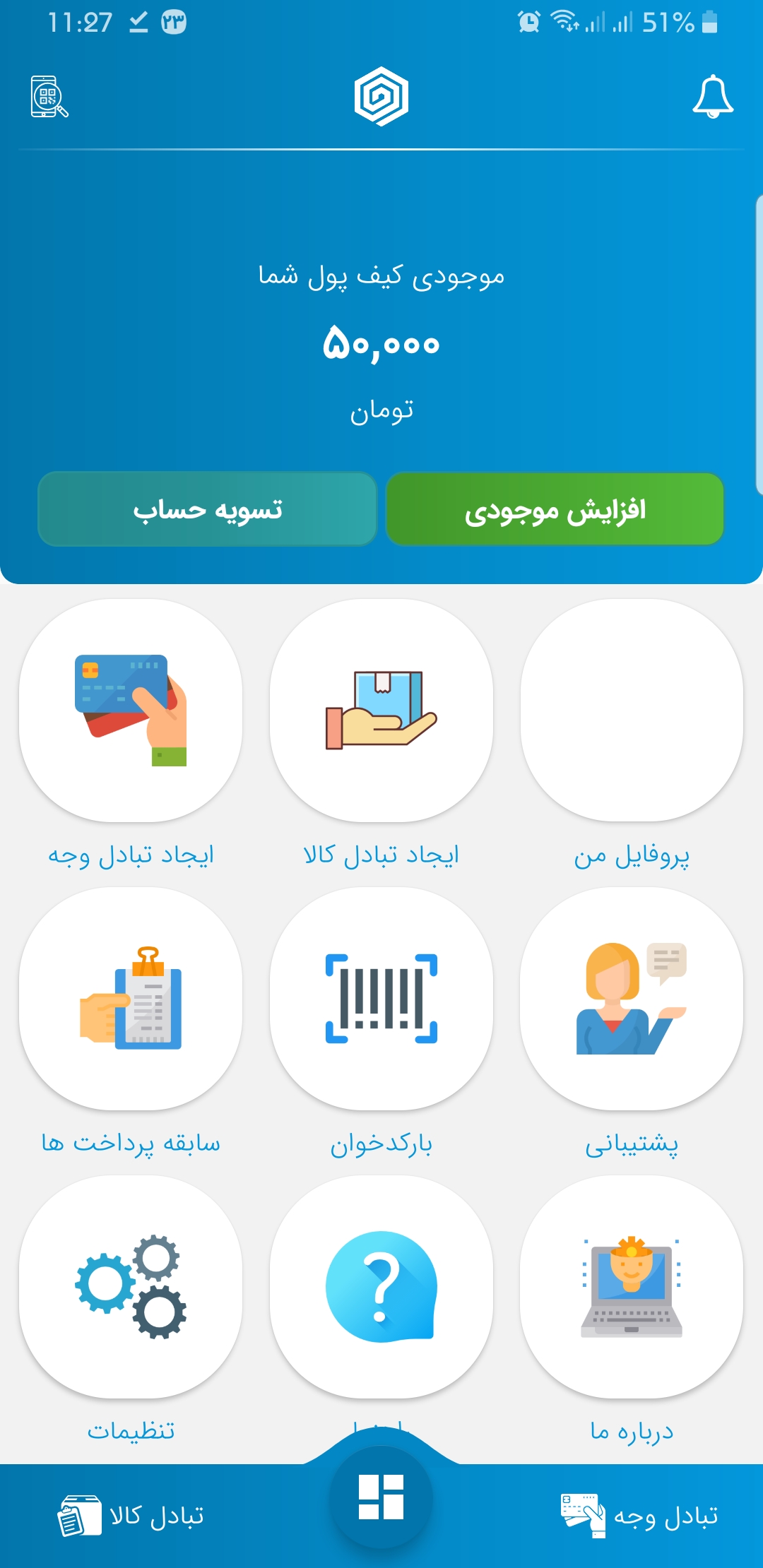This screenshot has width=763, height=1568.
Task: Open سابقه پرداخت ها tile
Action: [131, 999]
